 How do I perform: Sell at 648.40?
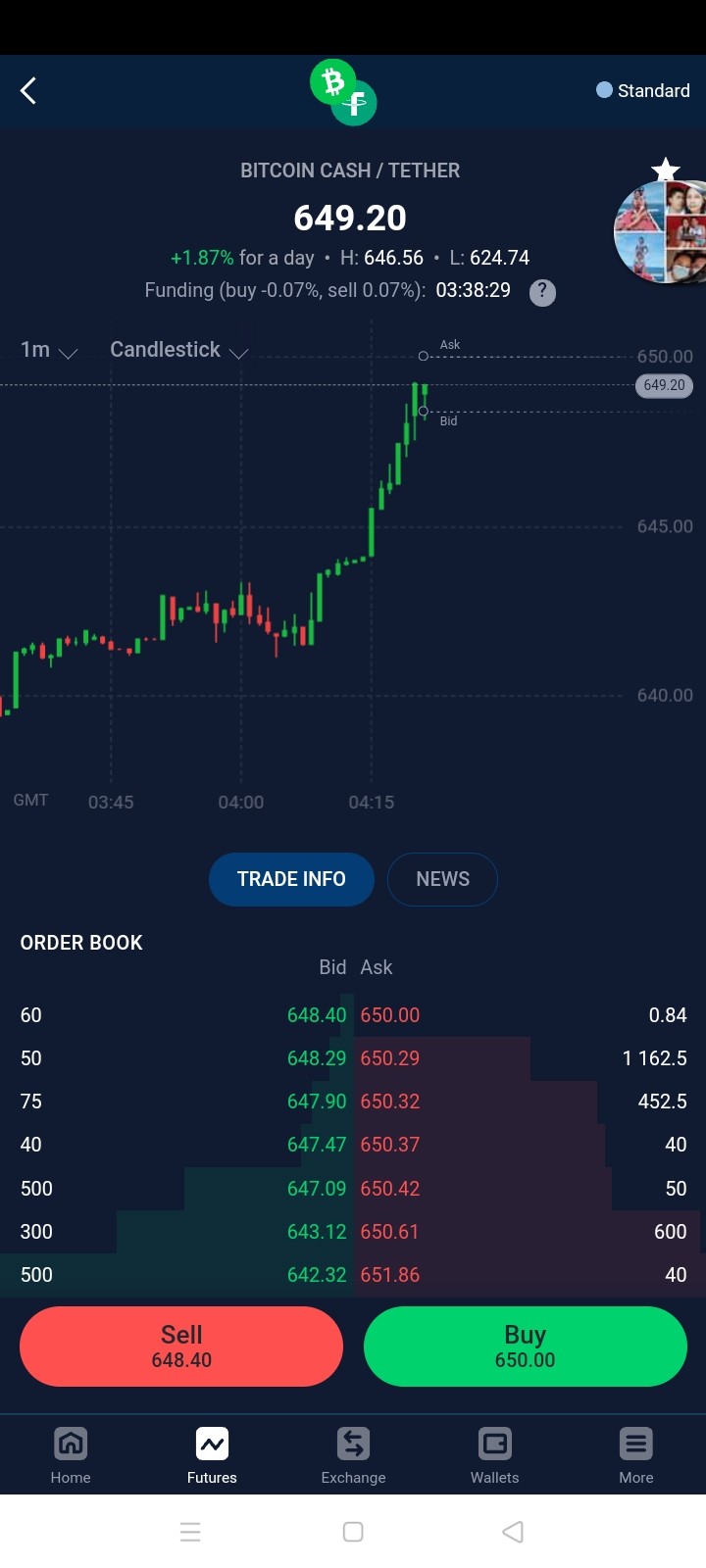[181, 1346]
